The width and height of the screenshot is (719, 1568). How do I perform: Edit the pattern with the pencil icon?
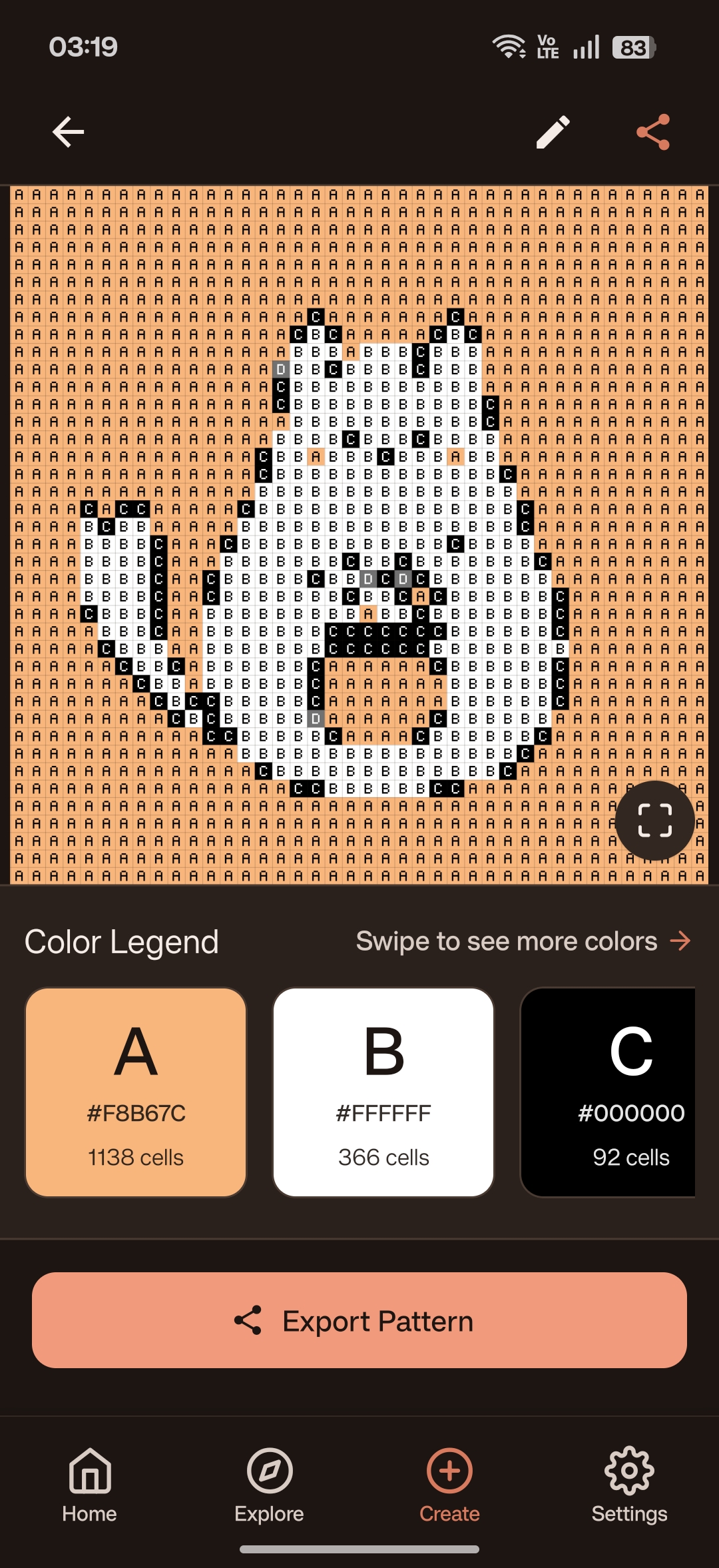(553, 132)
